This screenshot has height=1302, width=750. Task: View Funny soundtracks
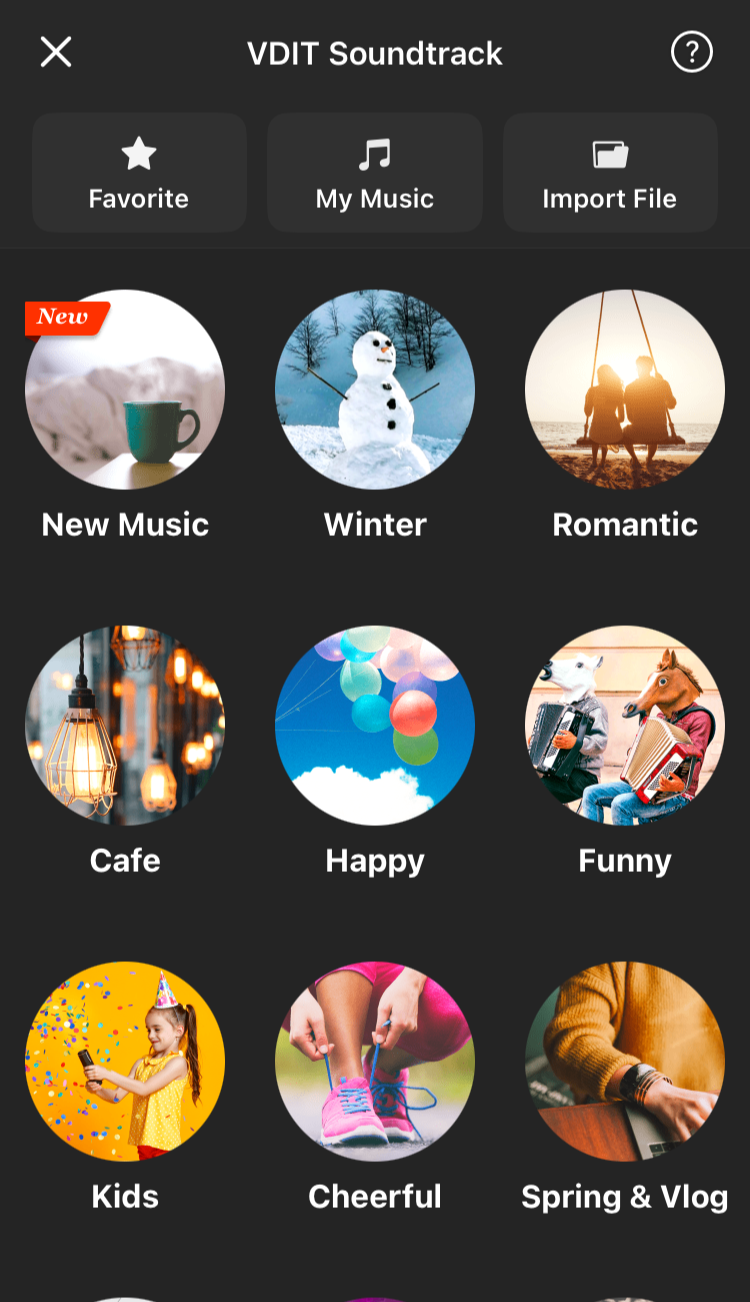[x=625, y=726]
